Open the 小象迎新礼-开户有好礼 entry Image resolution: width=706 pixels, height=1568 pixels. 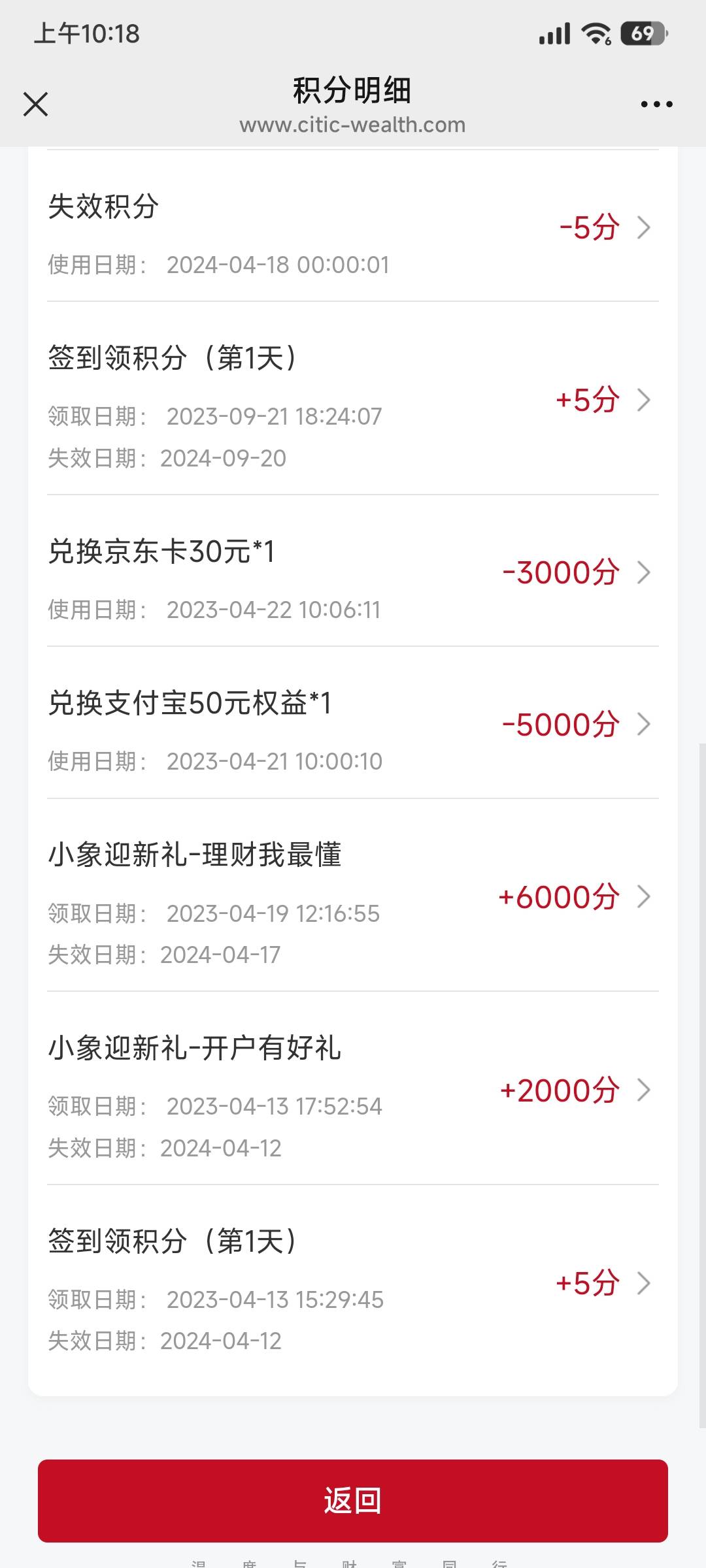[x=353, y=1088]
